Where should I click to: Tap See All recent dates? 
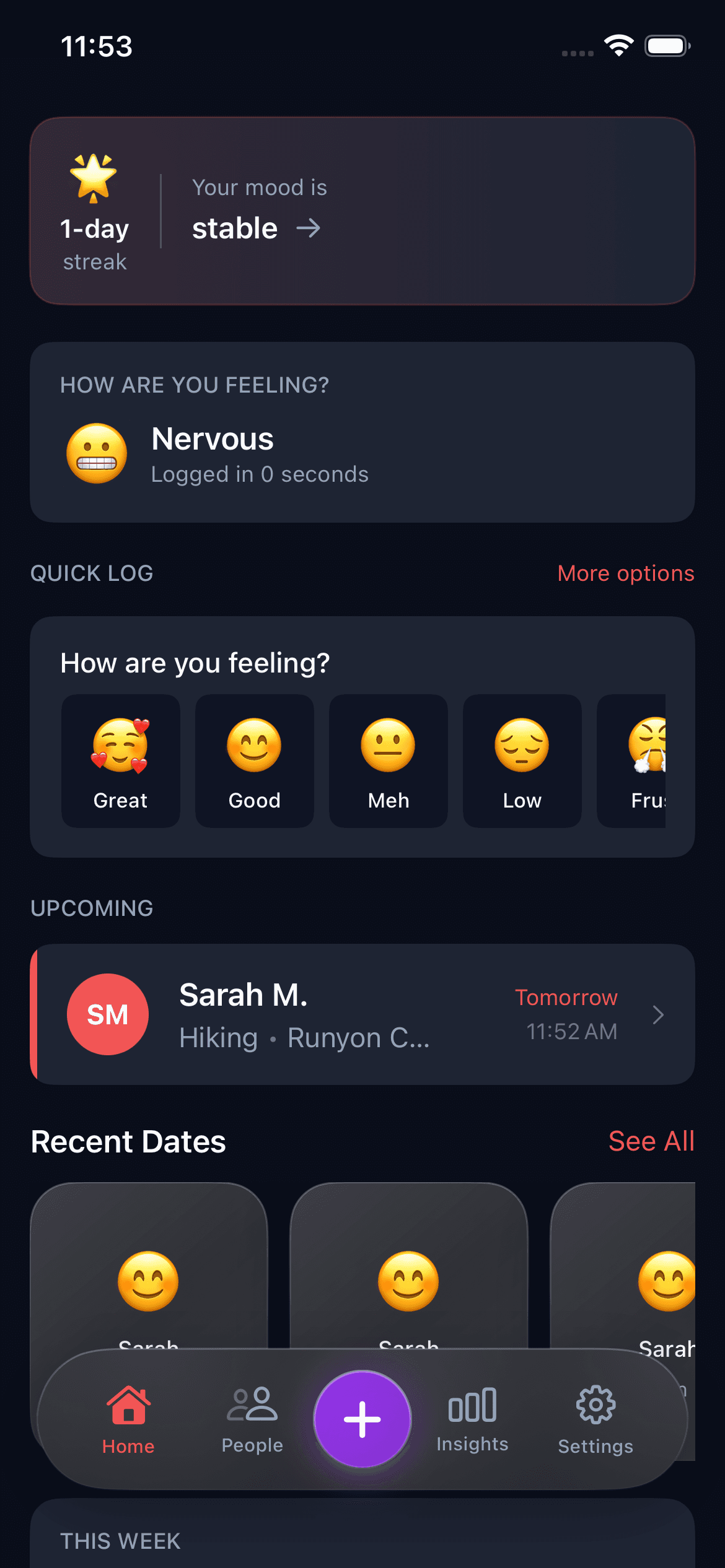point(651,1141)
